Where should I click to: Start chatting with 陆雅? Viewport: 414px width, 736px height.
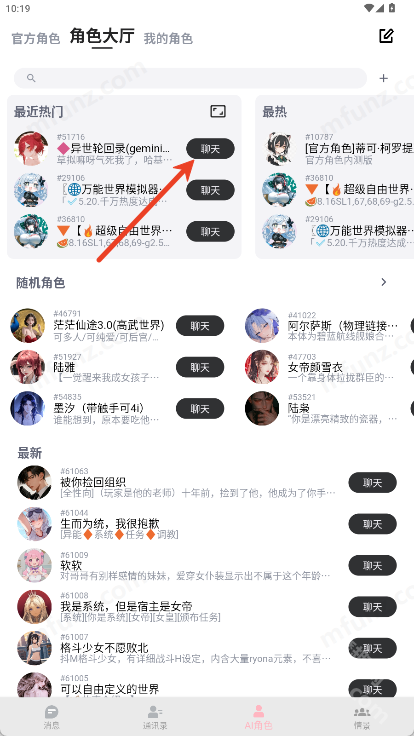pyautogui.click(x=200, y=367)
